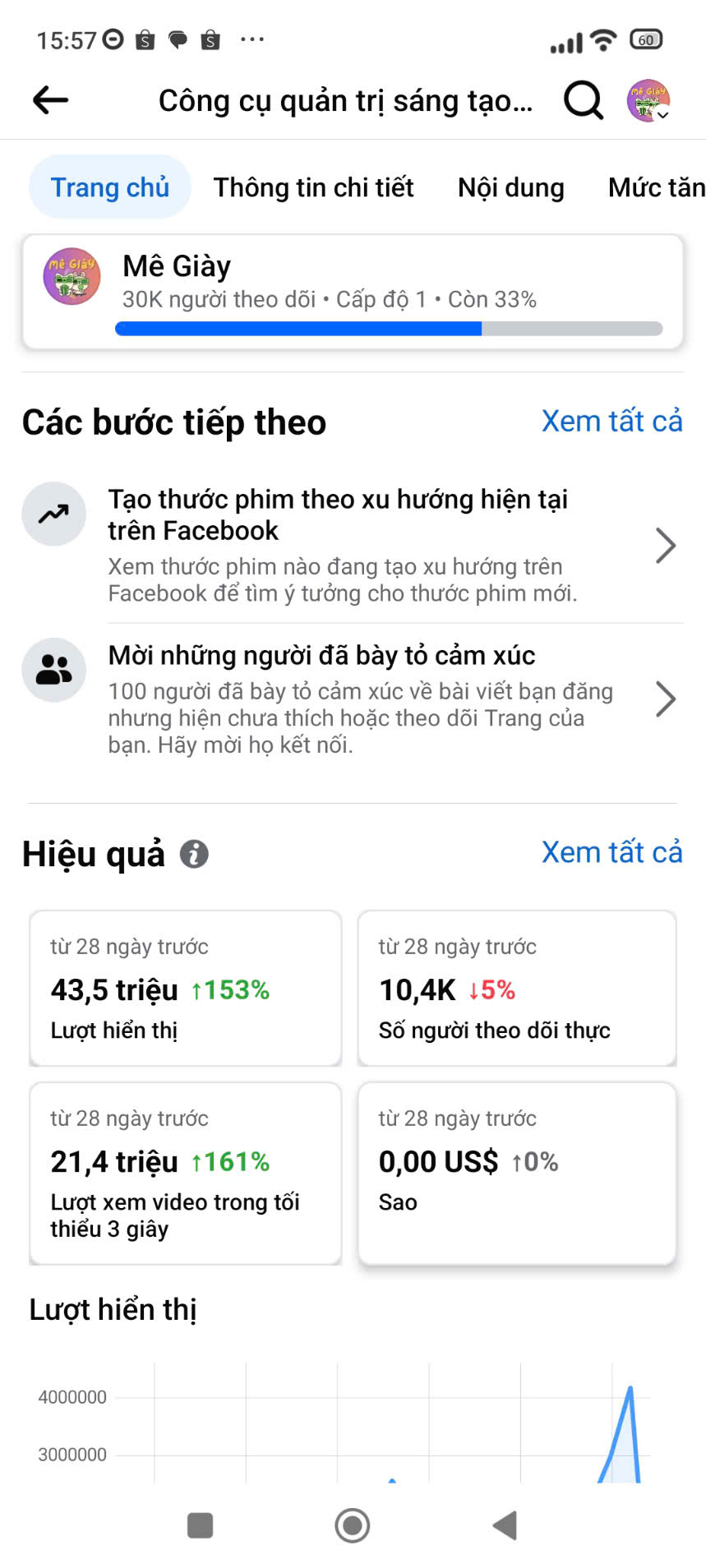706x1568 pixels.
Task: Open the profile switcher avatar
Action: [x=648, y=101]
